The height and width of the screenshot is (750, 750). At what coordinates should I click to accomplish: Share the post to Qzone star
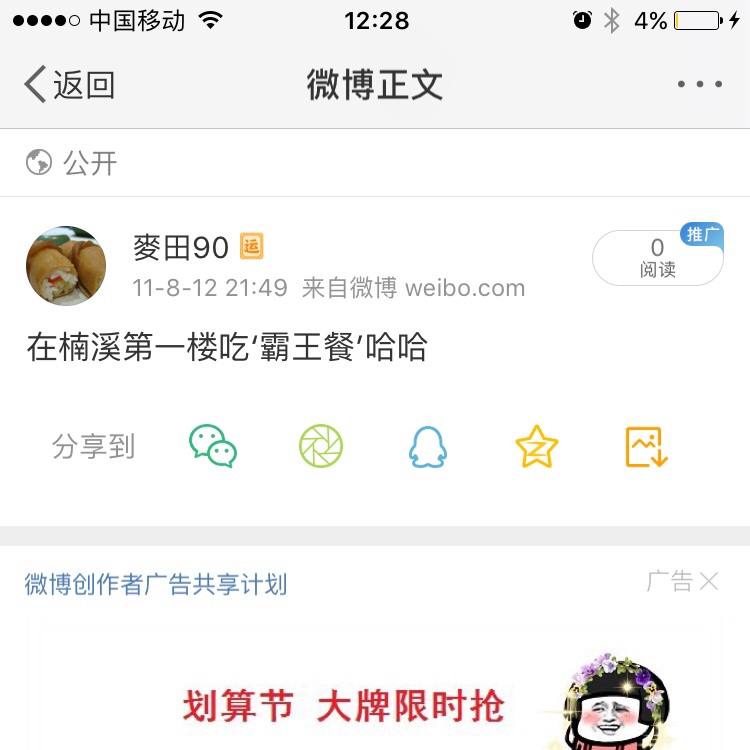click(537, 447)
